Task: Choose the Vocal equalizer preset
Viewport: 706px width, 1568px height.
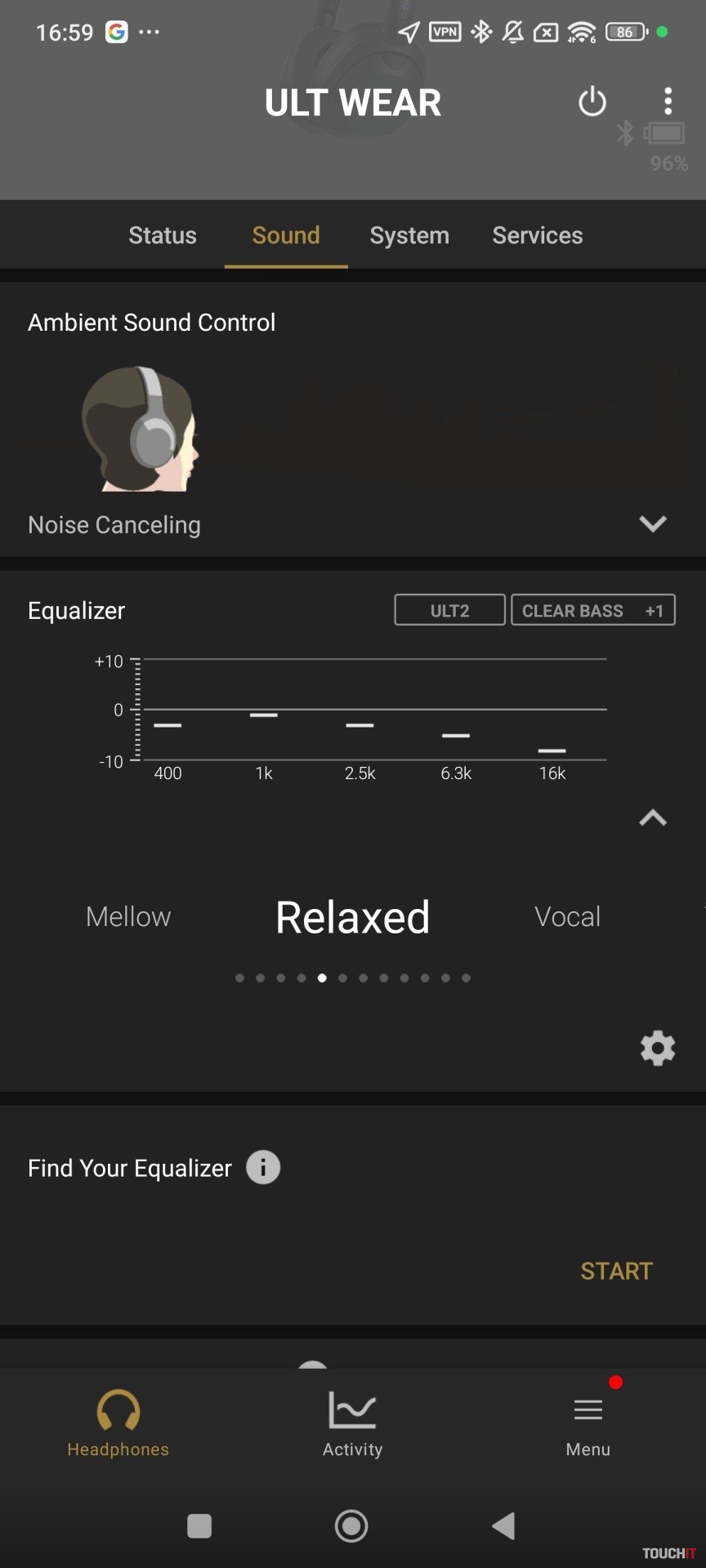Action: 567,916
